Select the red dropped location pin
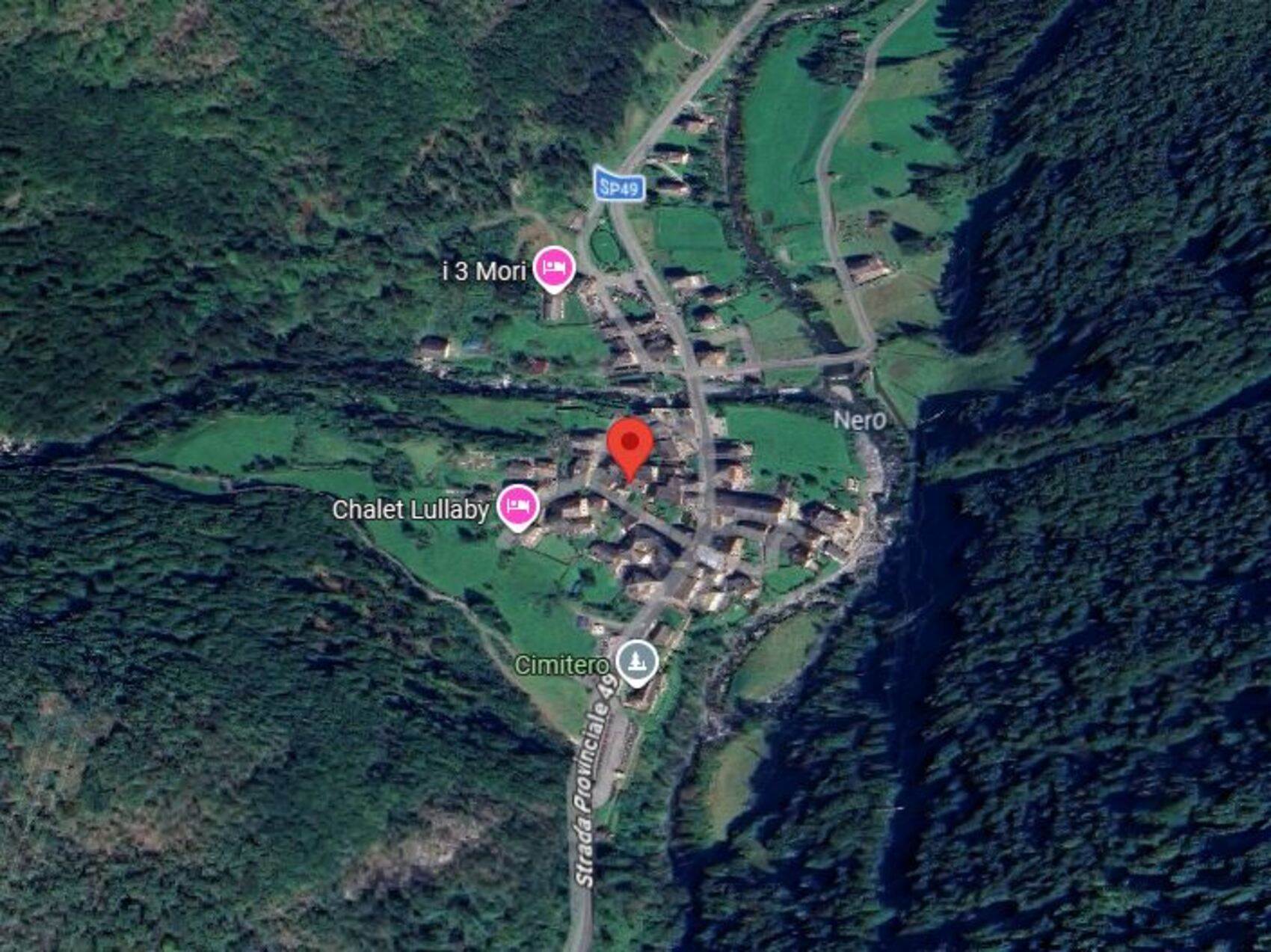The width and height of the screenshot is (1271, 952). pyautogui.click(x=630, y=446)
